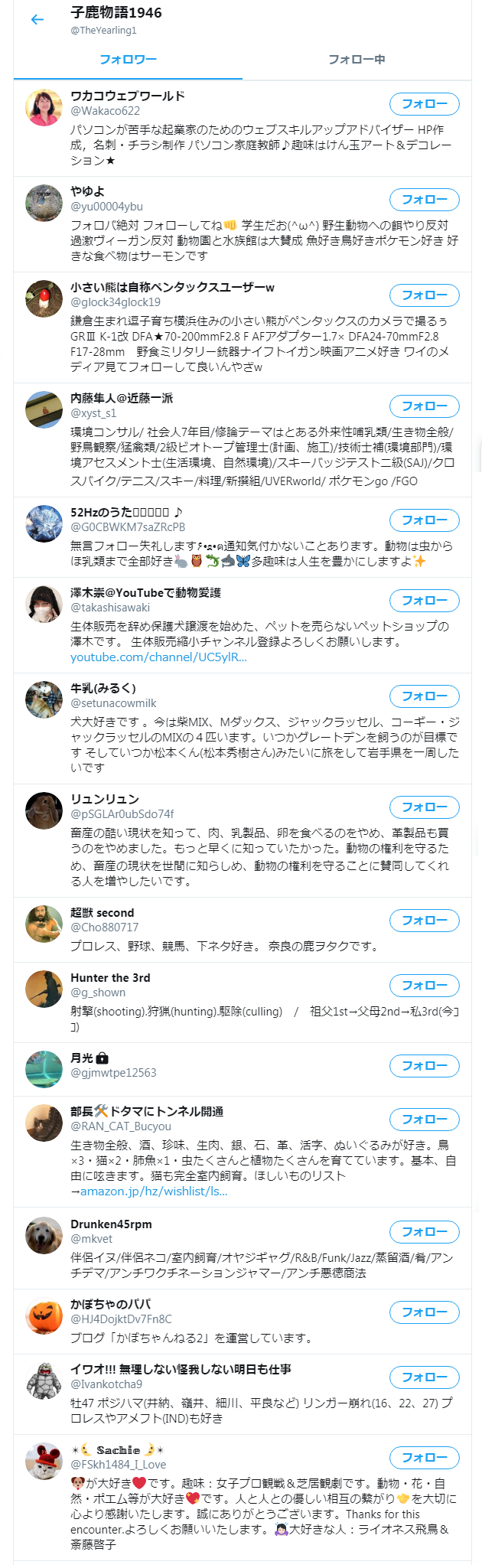Follow 内藤隼人@近藤一派
Screen dimensions: 482x1568
click(424, 406)
